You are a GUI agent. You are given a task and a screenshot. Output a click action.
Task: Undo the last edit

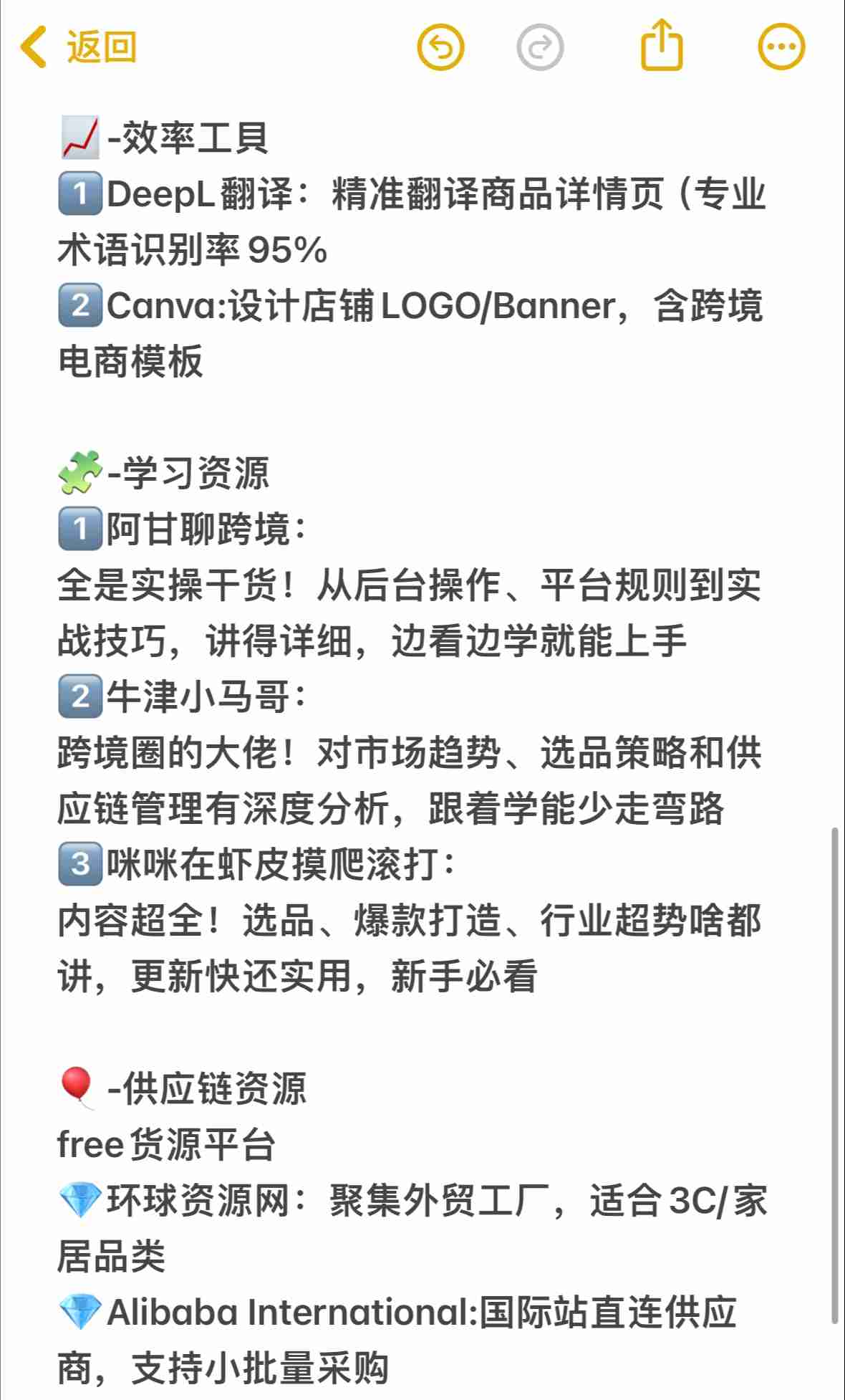coord(440,47)
